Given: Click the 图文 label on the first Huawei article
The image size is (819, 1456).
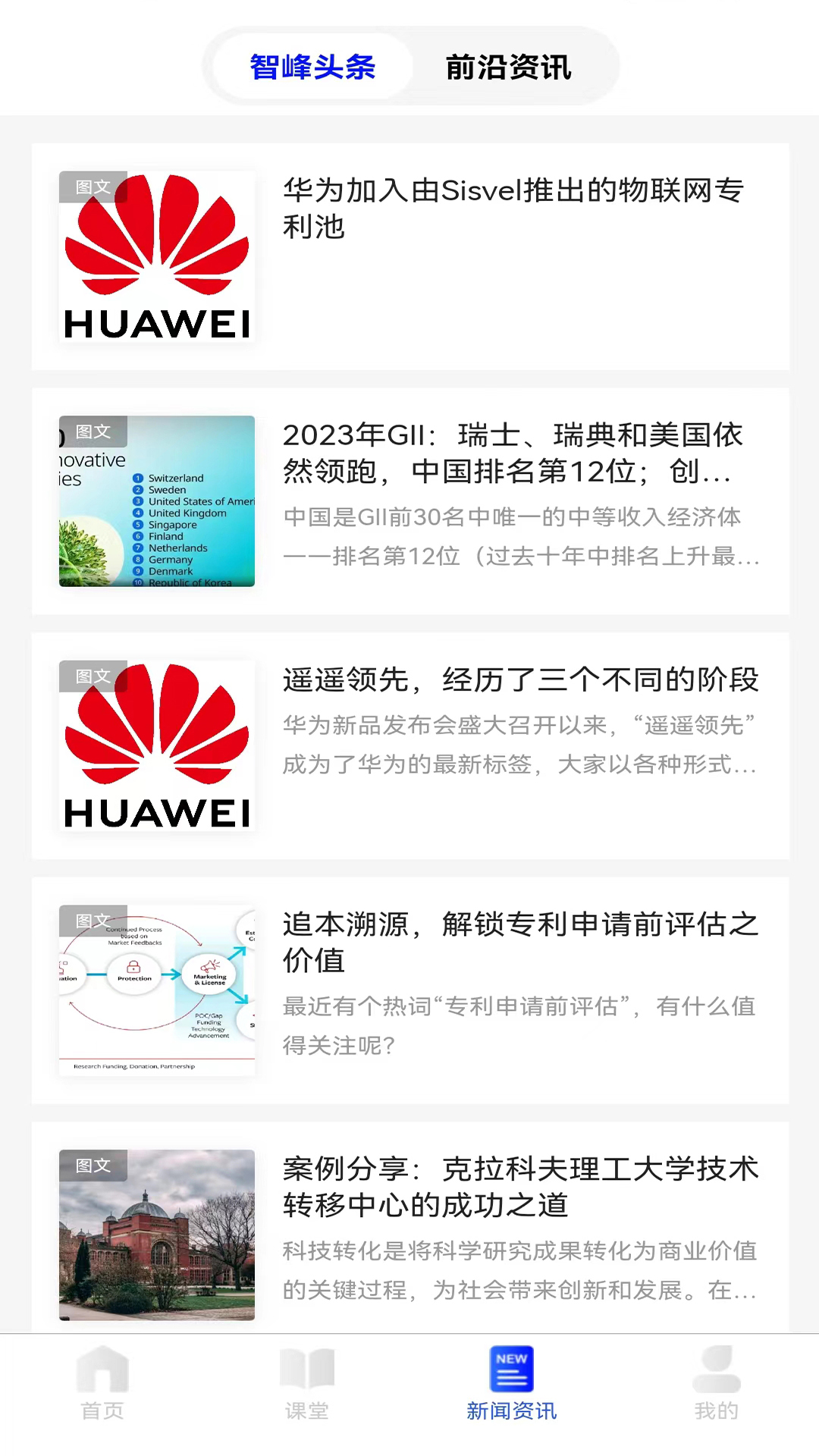Looking at the screenshot, I should click(x=92, y=187).
